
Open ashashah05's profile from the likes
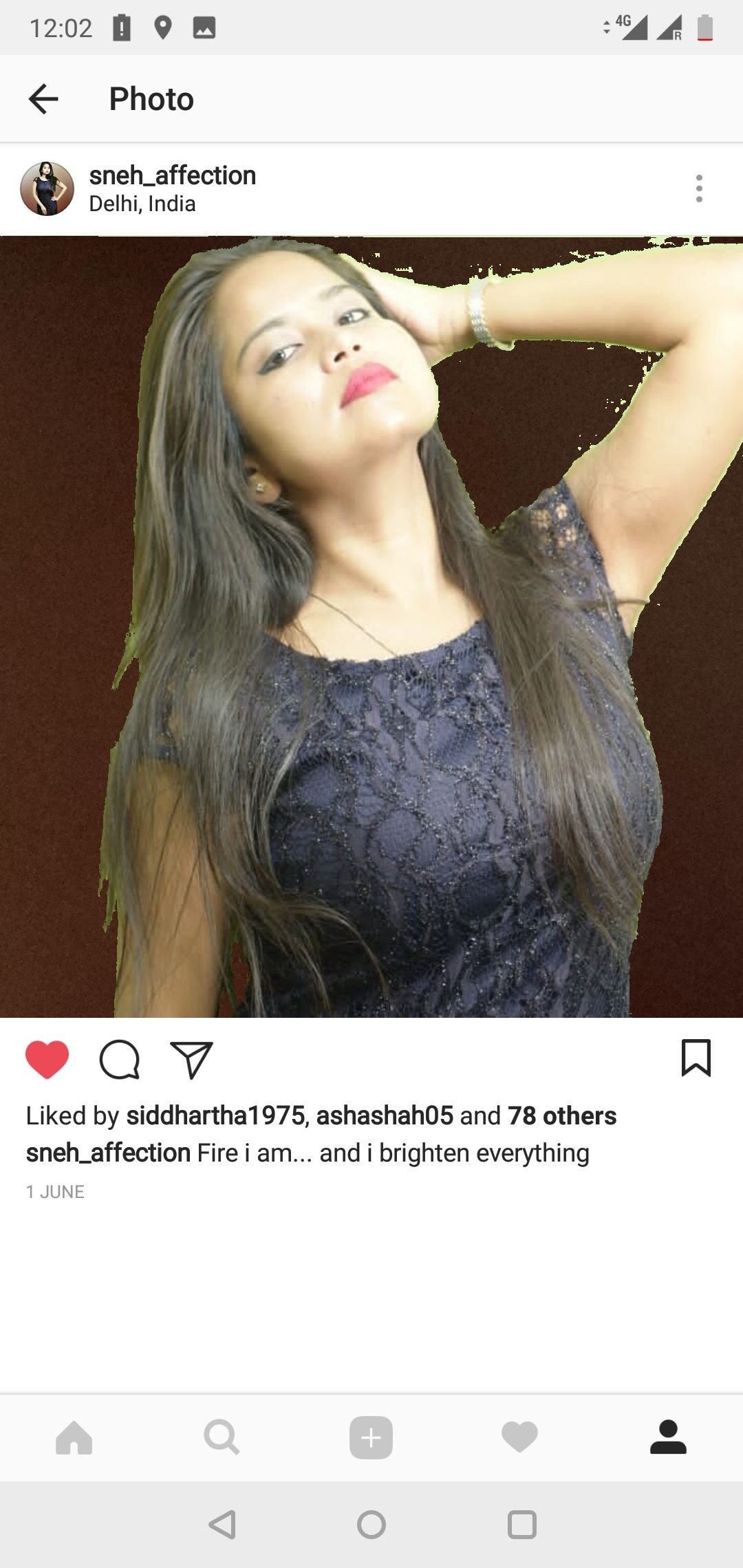click(x=385, y=1115)
